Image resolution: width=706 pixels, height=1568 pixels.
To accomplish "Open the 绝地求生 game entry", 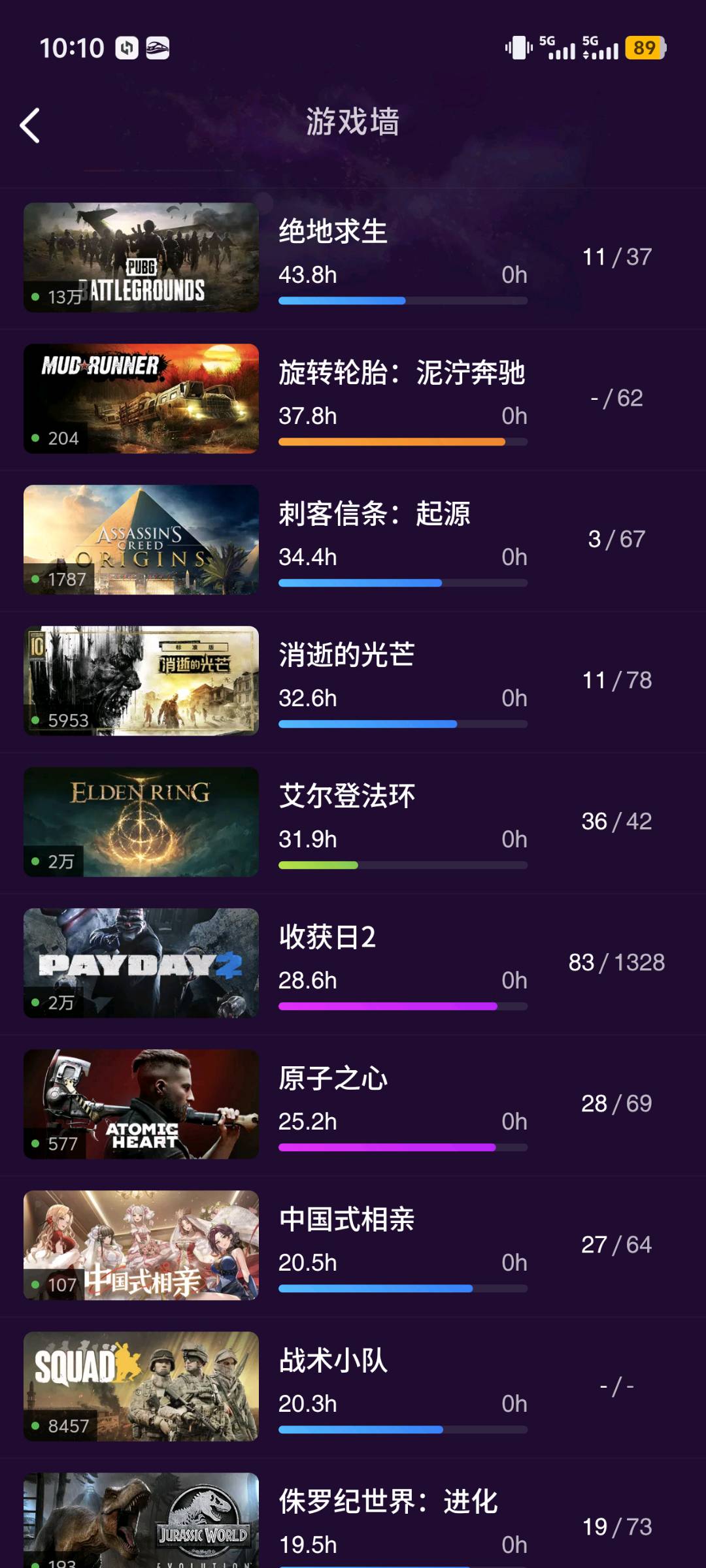I will coord(353,257).
